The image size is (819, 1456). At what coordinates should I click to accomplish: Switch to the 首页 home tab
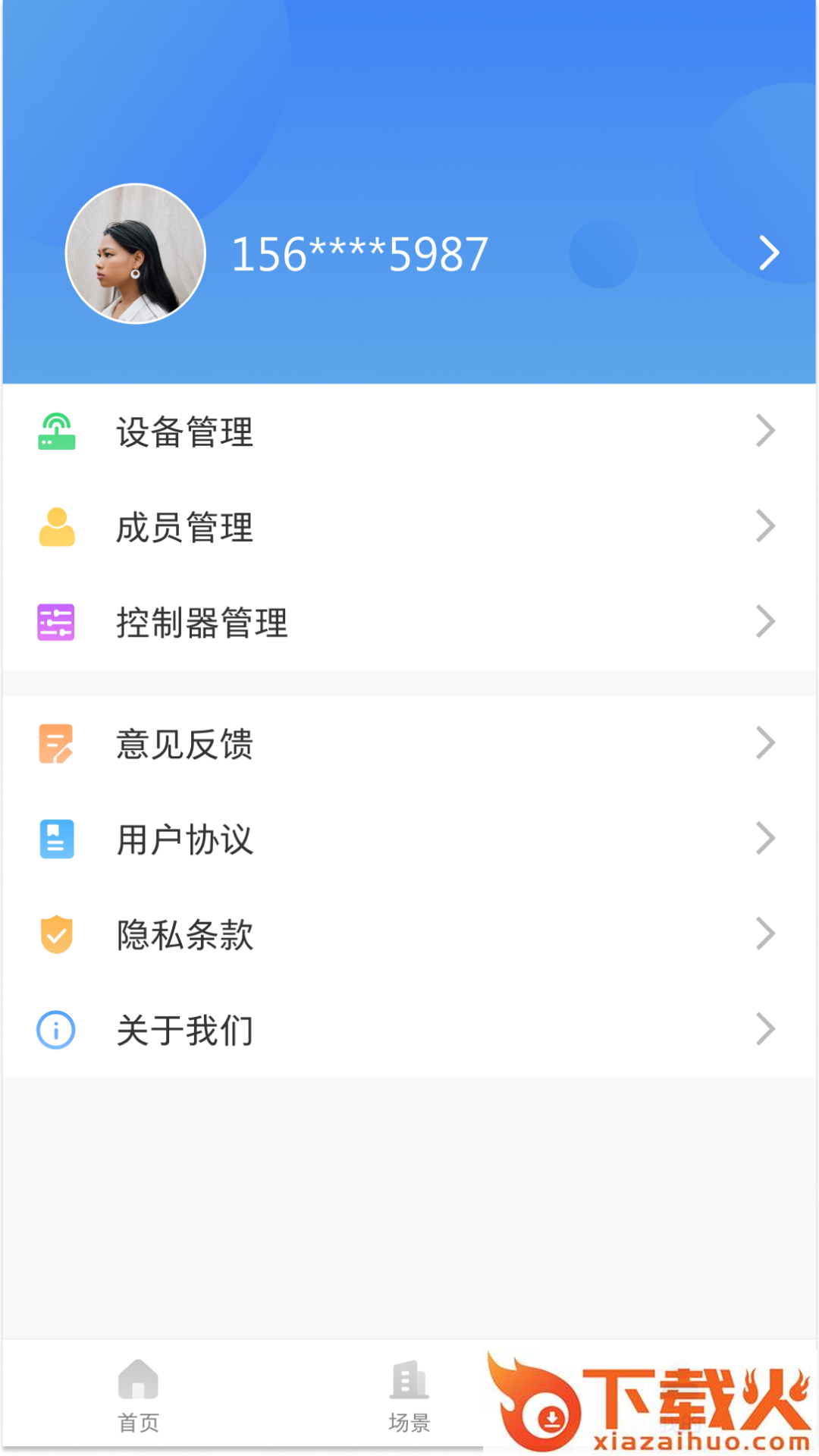pos(138,1395)
